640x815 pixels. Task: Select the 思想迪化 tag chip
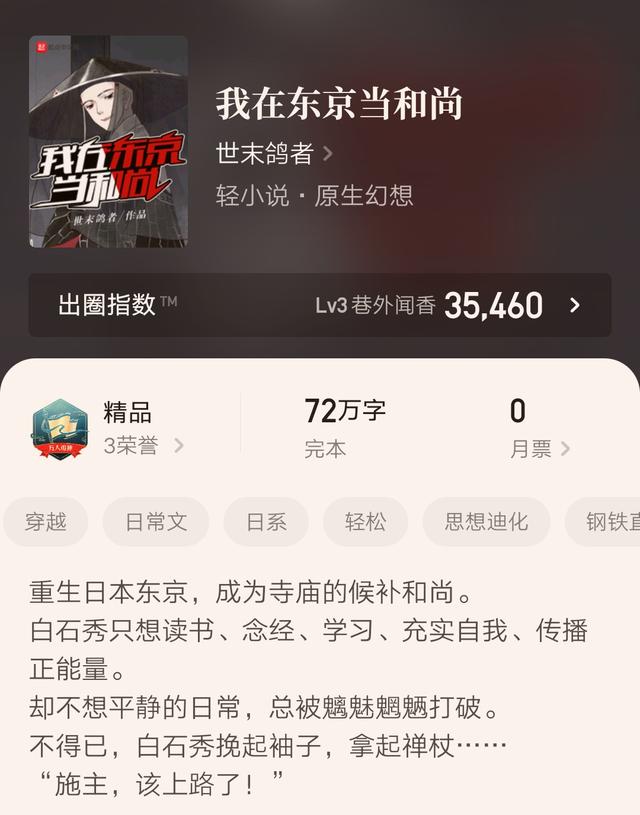tap(486, 521)
